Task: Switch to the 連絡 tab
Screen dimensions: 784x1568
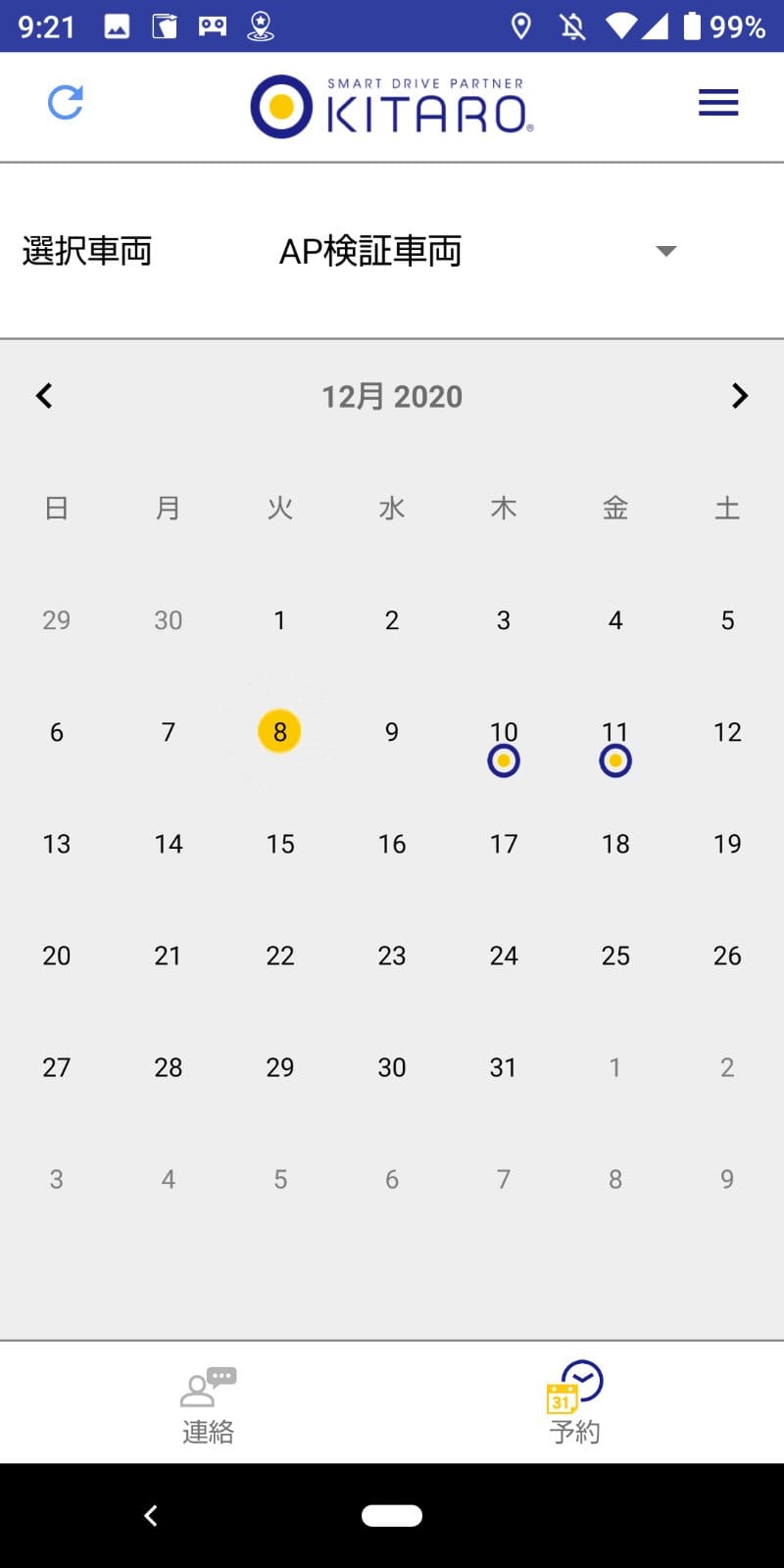Action: pyautogui.click(x=208, y=1404)
